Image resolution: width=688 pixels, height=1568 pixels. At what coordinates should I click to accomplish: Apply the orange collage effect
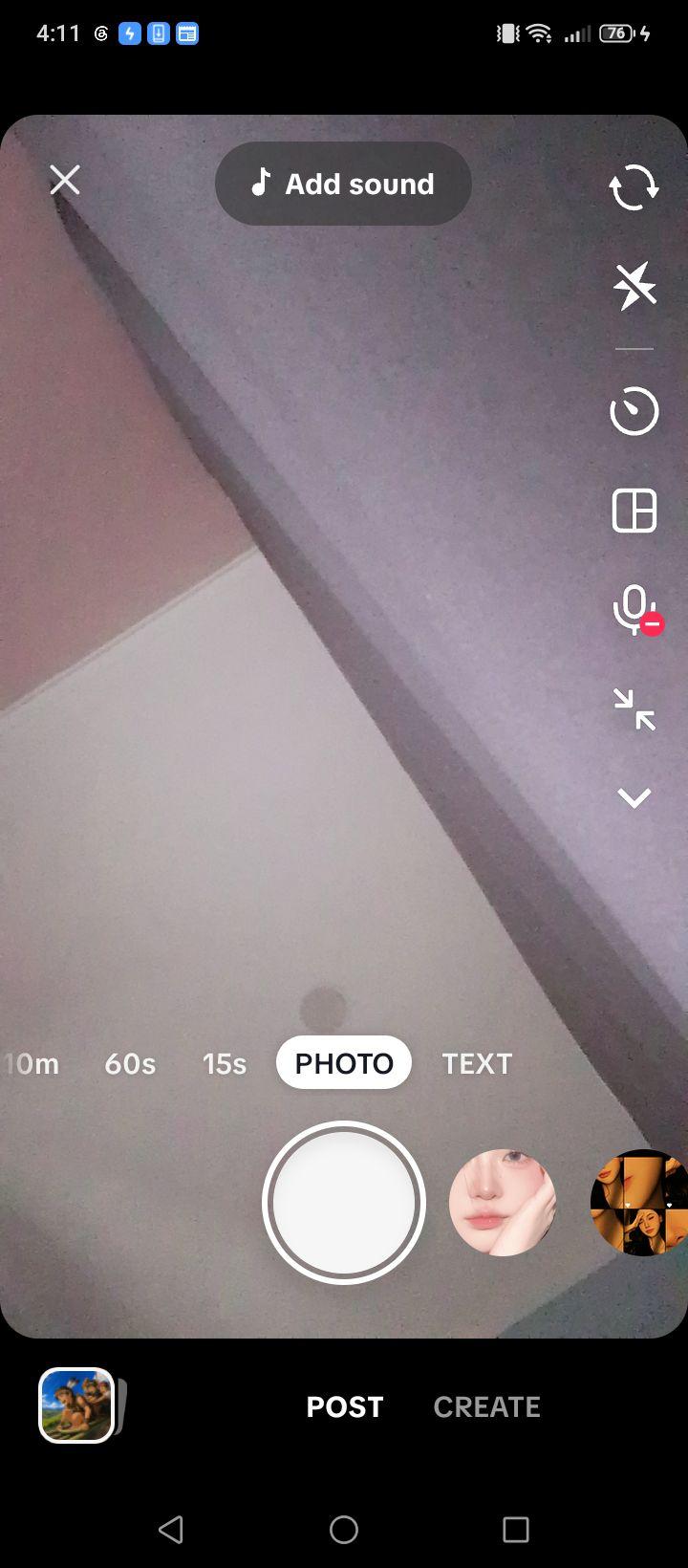(639, 1203)
